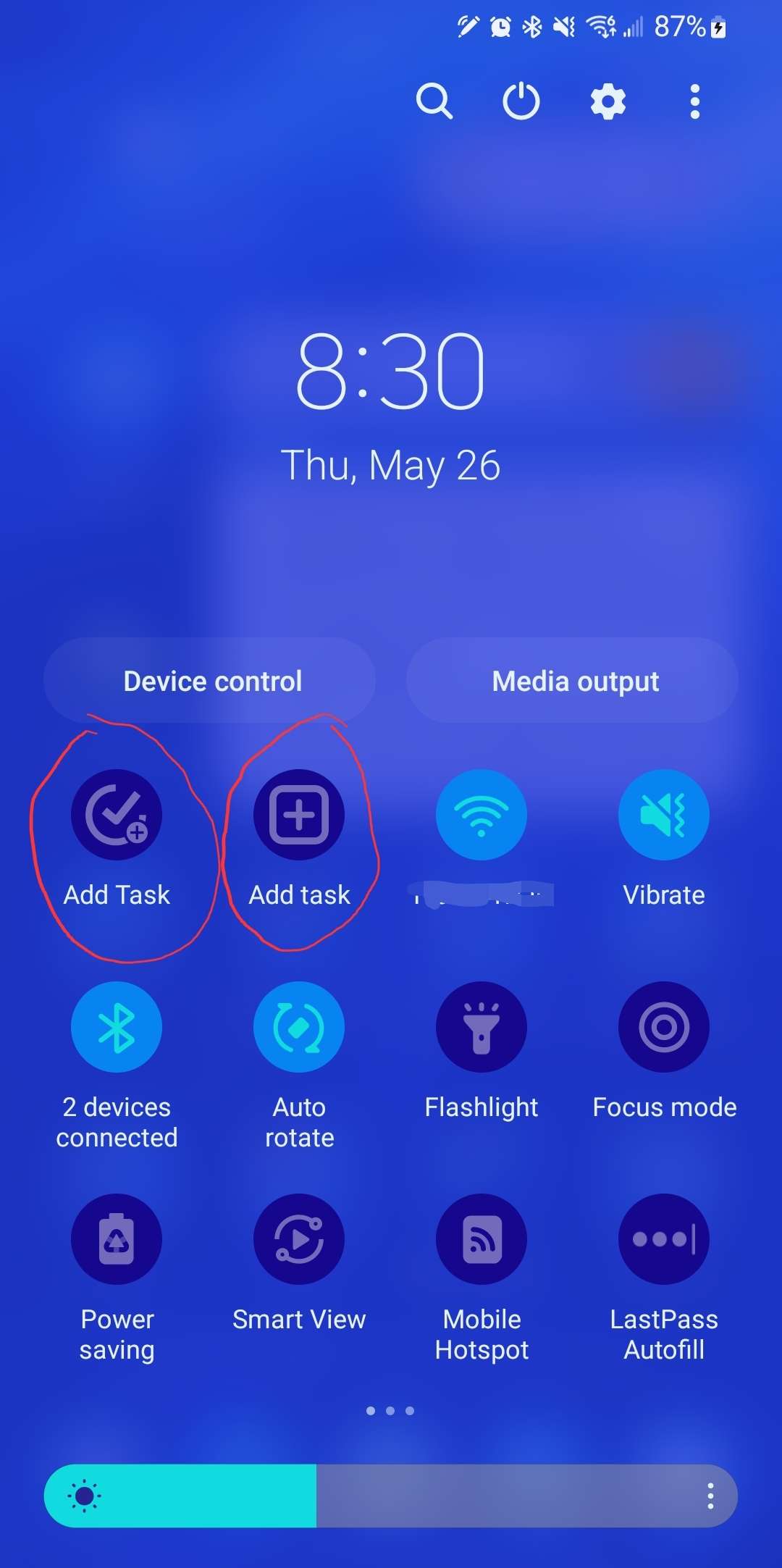
Task: Enable Power saving
Action: tap(117, 1239)
